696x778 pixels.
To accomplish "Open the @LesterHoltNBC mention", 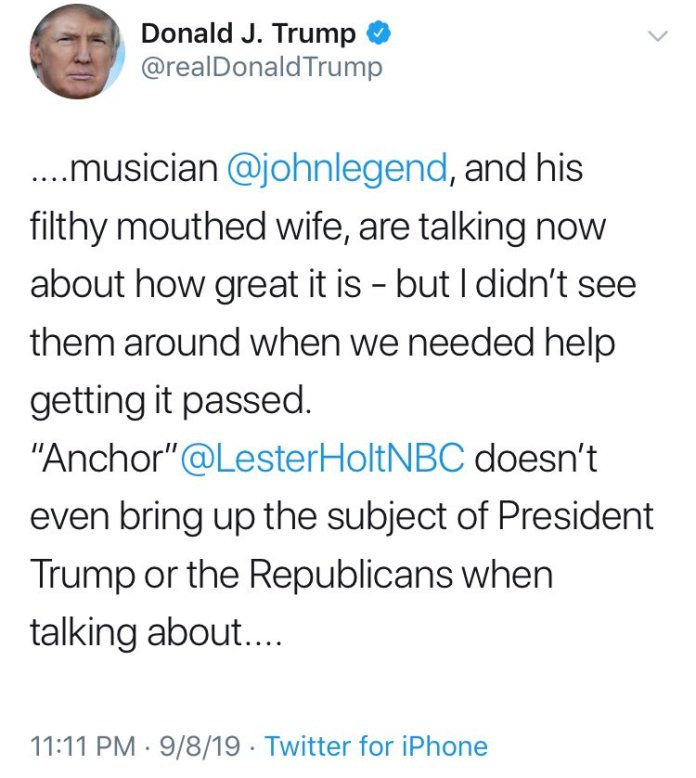I will coord(323,457).
